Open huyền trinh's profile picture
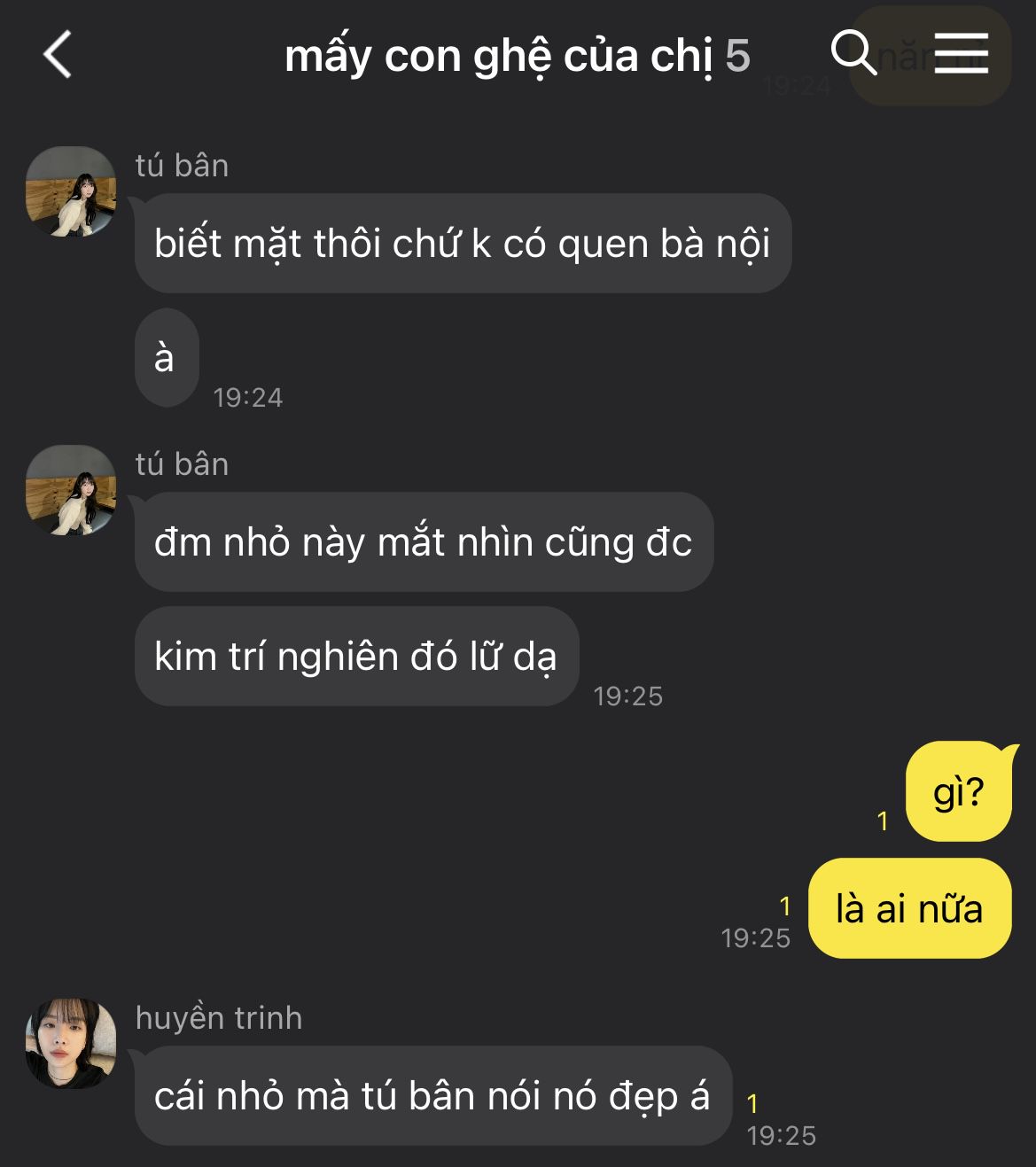 71,1043
